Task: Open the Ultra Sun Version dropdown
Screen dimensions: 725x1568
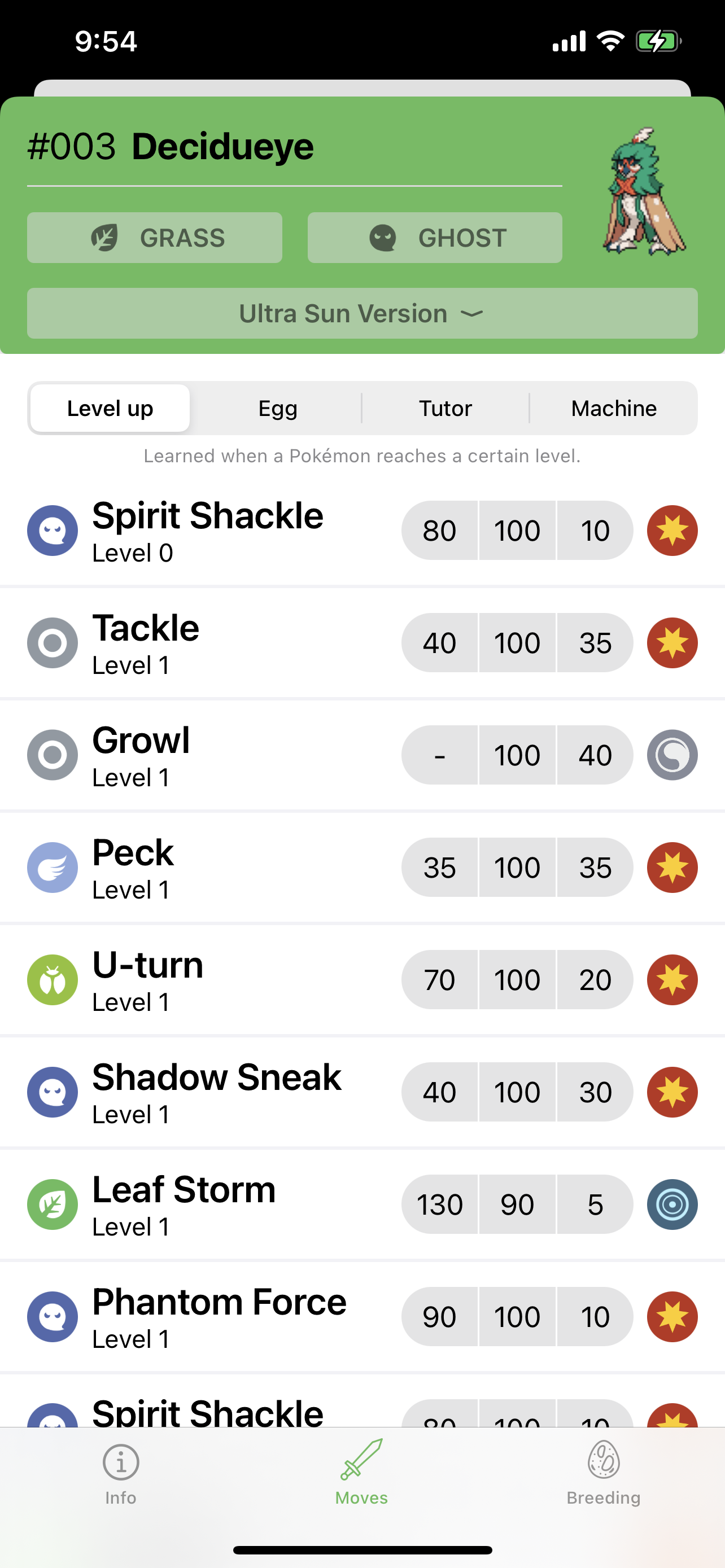Action: coord(362,313)
